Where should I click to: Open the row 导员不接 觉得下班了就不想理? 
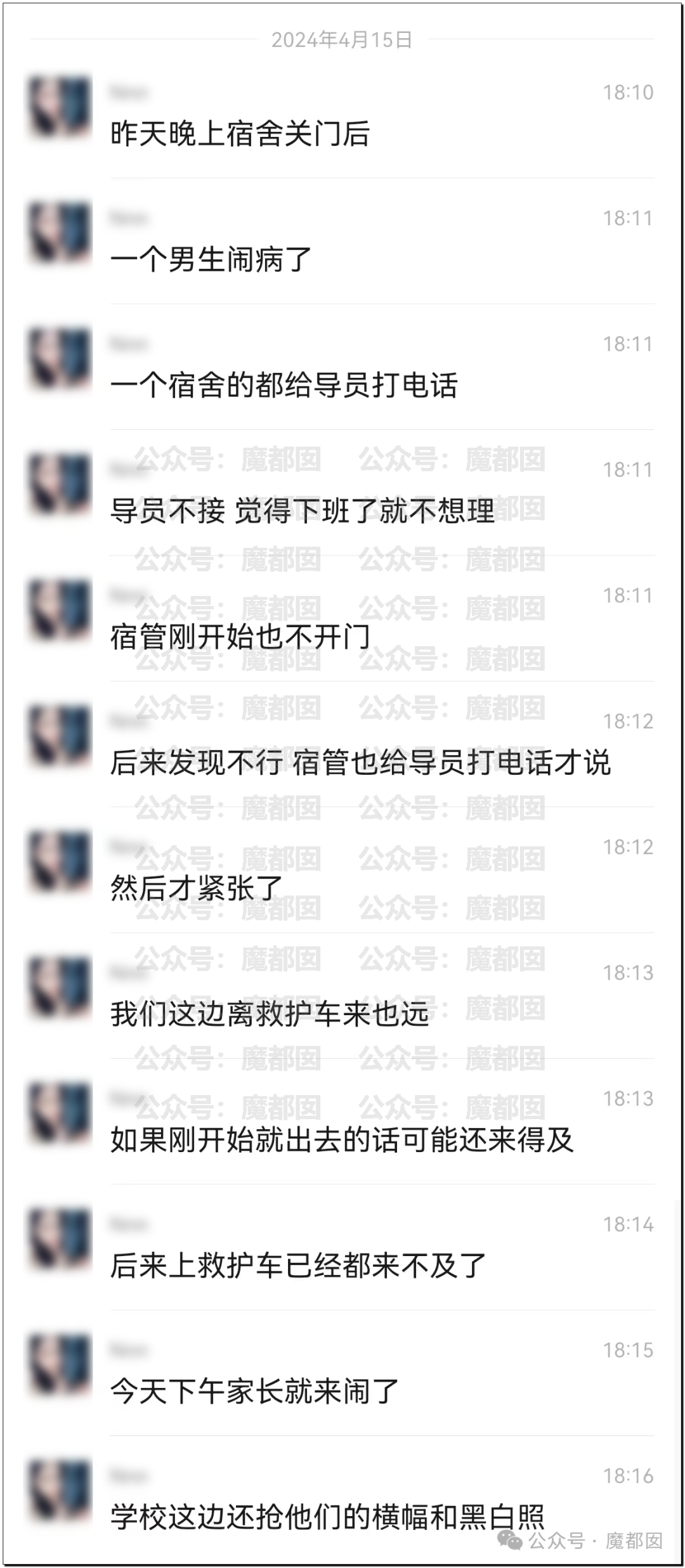pos(342,493)
